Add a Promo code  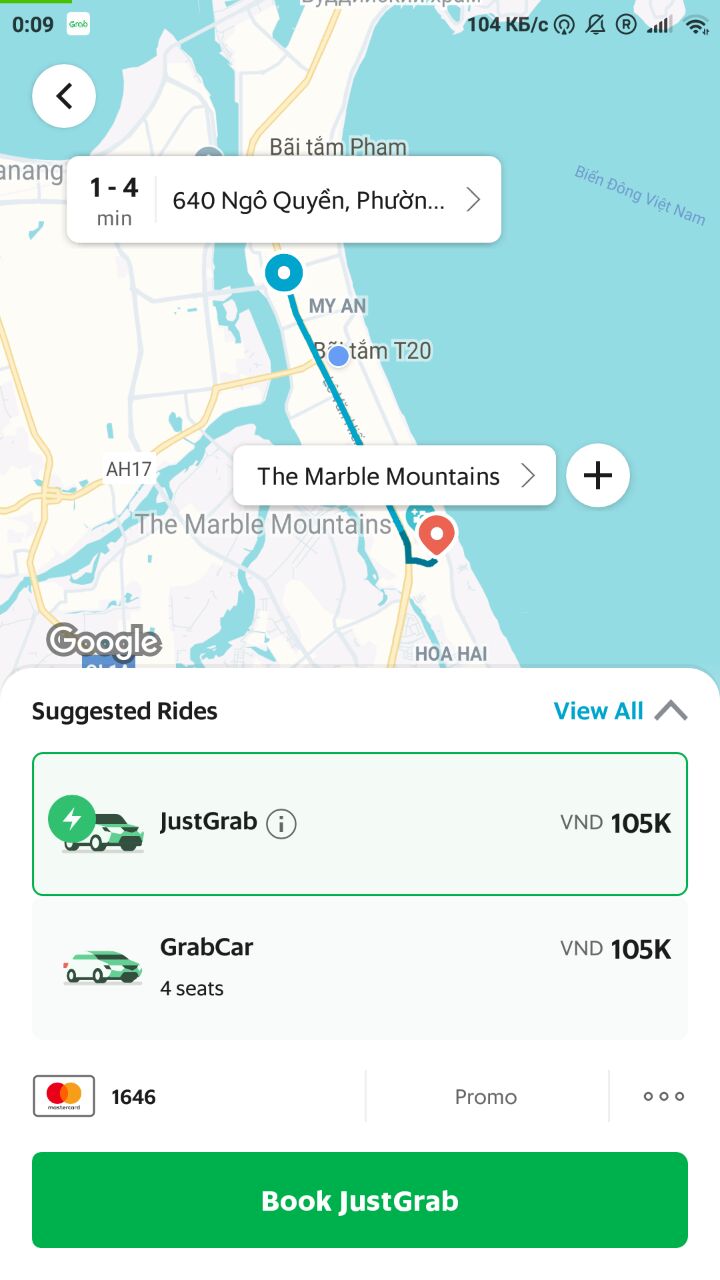pos(486,1097)
